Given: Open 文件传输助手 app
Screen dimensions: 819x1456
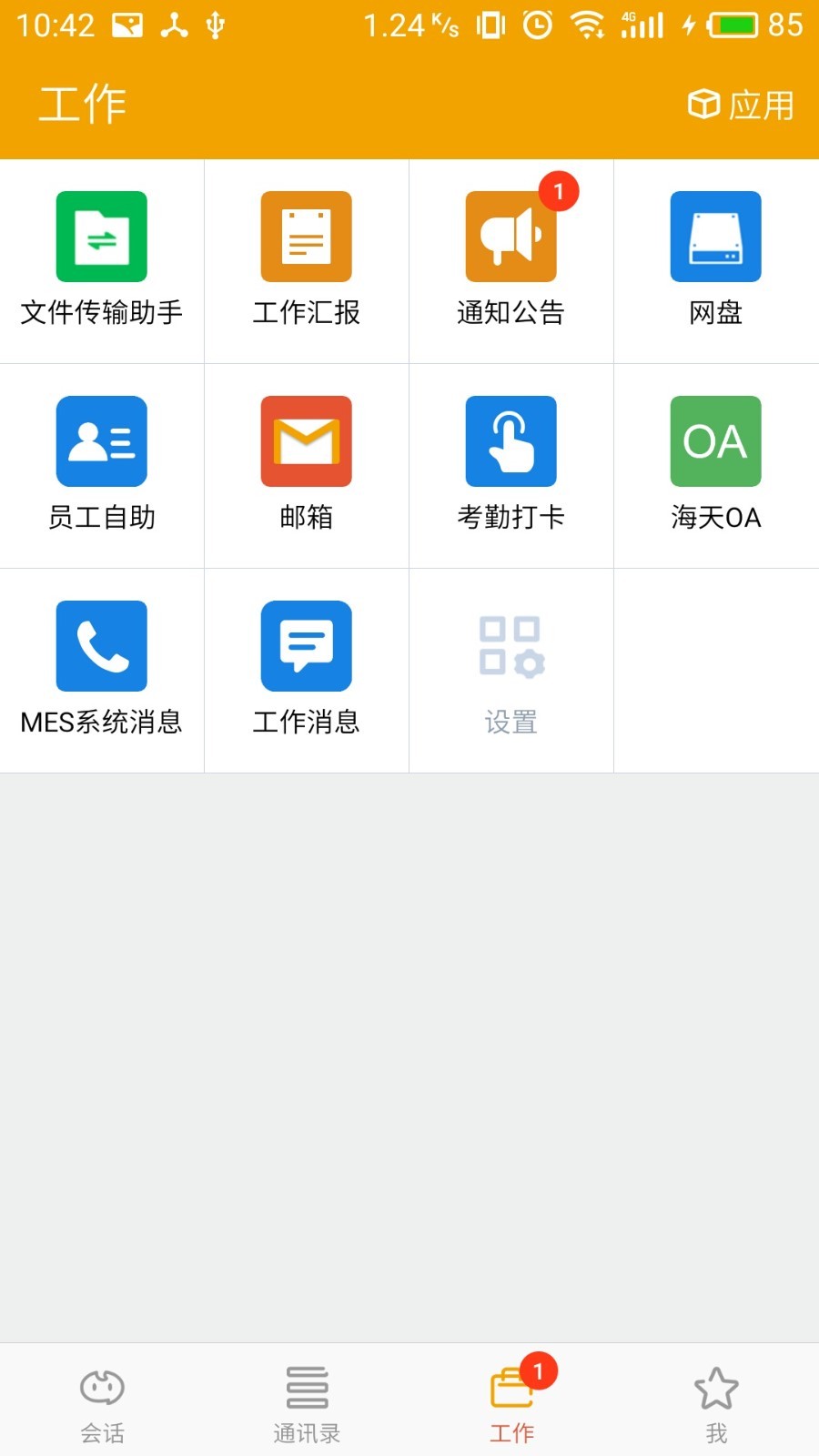Looking at the screenshot, I should 102,260.
